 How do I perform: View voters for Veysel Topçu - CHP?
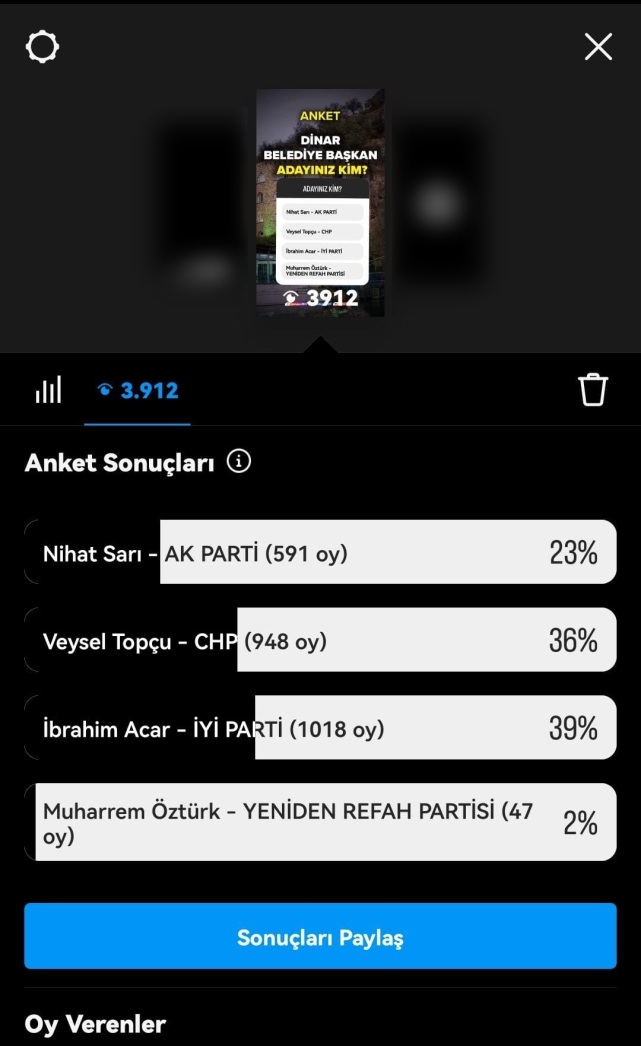point(320,640)
